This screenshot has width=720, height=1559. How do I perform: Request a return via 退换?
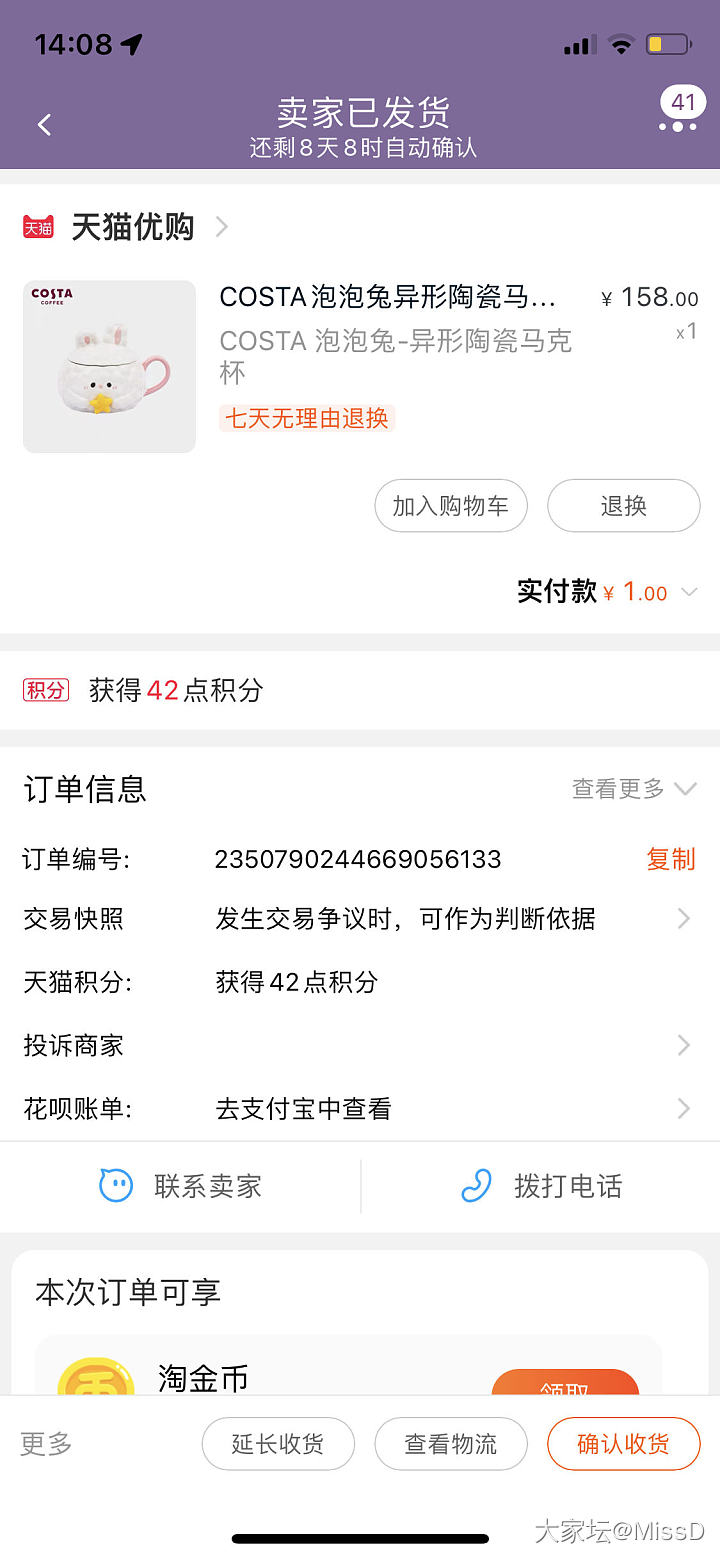(623, 506)
